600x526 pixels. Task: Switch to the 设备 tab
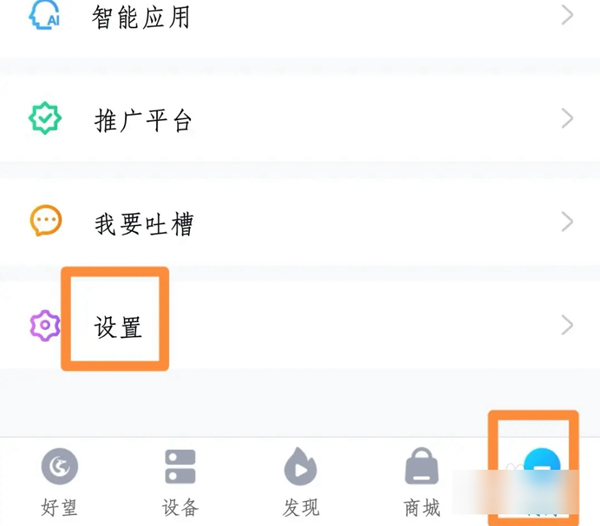coord(180,481)
